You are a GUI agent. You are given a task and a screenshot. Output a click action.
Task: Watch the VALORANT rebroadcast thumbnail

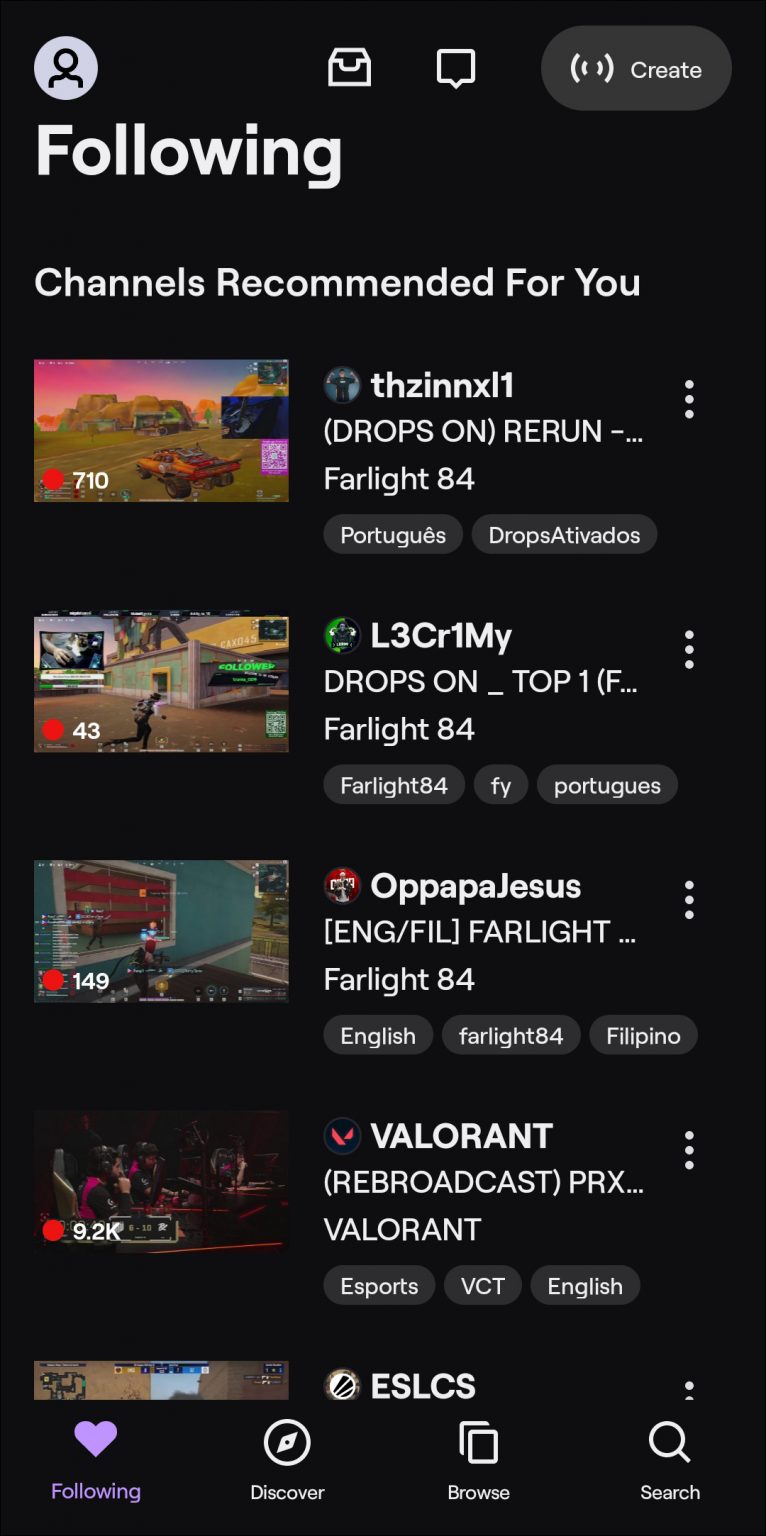[161, 1181]
